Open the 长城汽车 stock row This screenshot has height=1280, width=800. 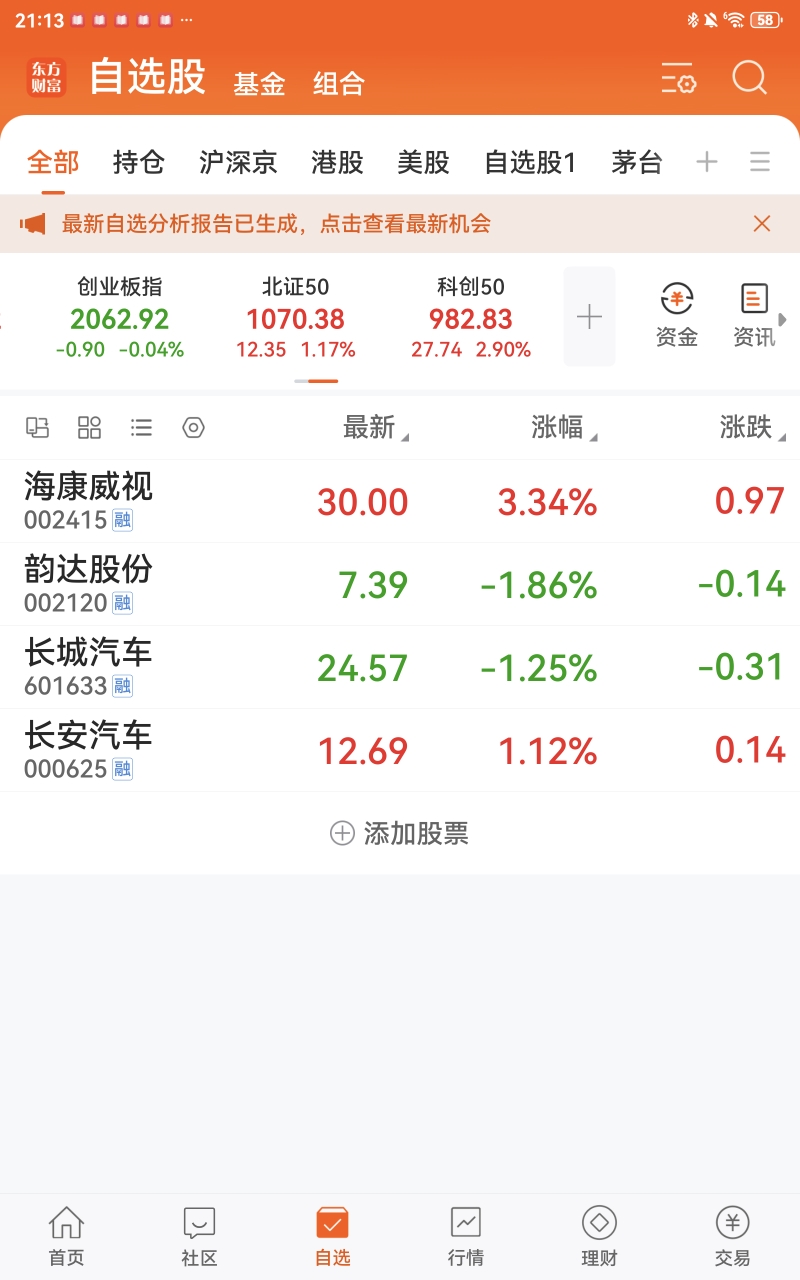pos(400,667)
